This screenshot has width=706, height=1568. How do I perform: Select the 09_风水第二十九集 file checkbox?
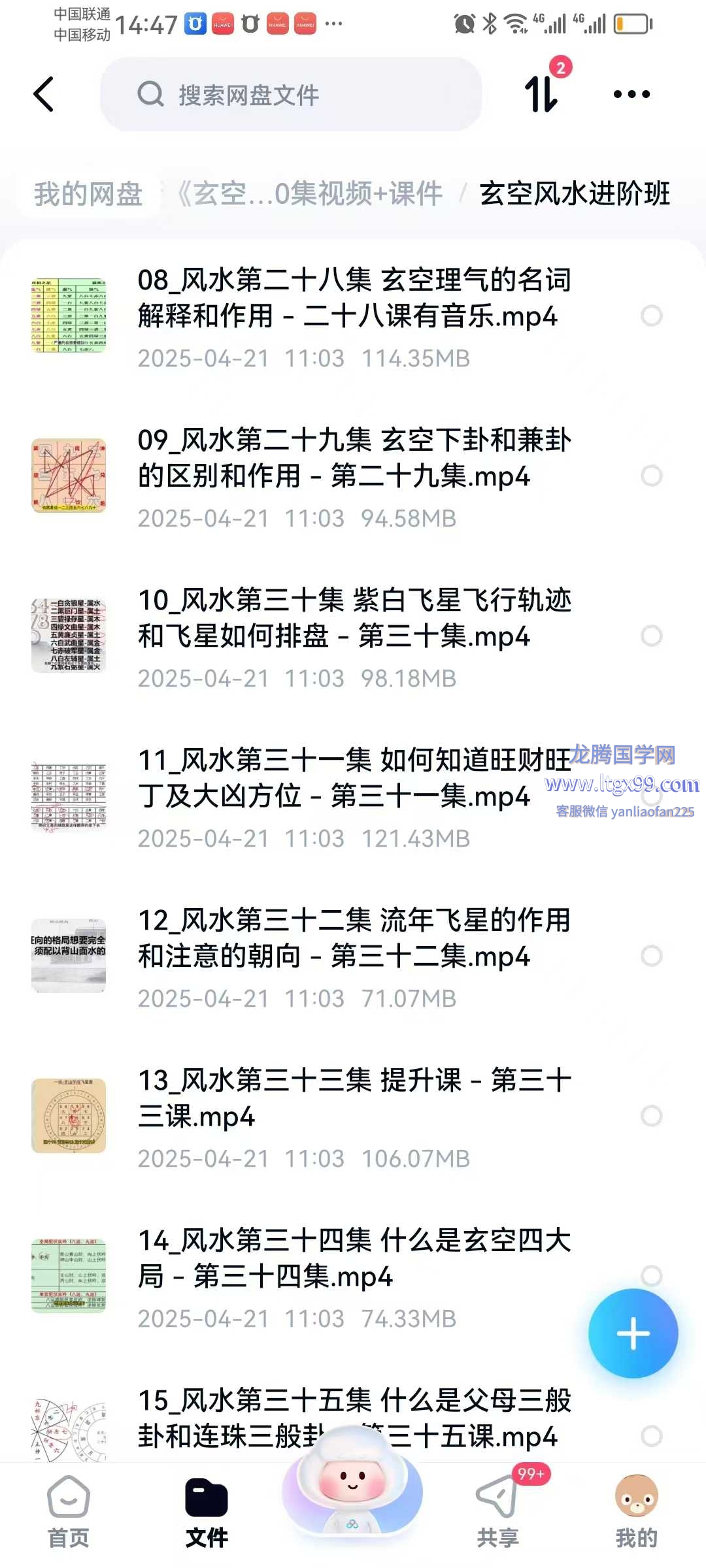(651, 476)
